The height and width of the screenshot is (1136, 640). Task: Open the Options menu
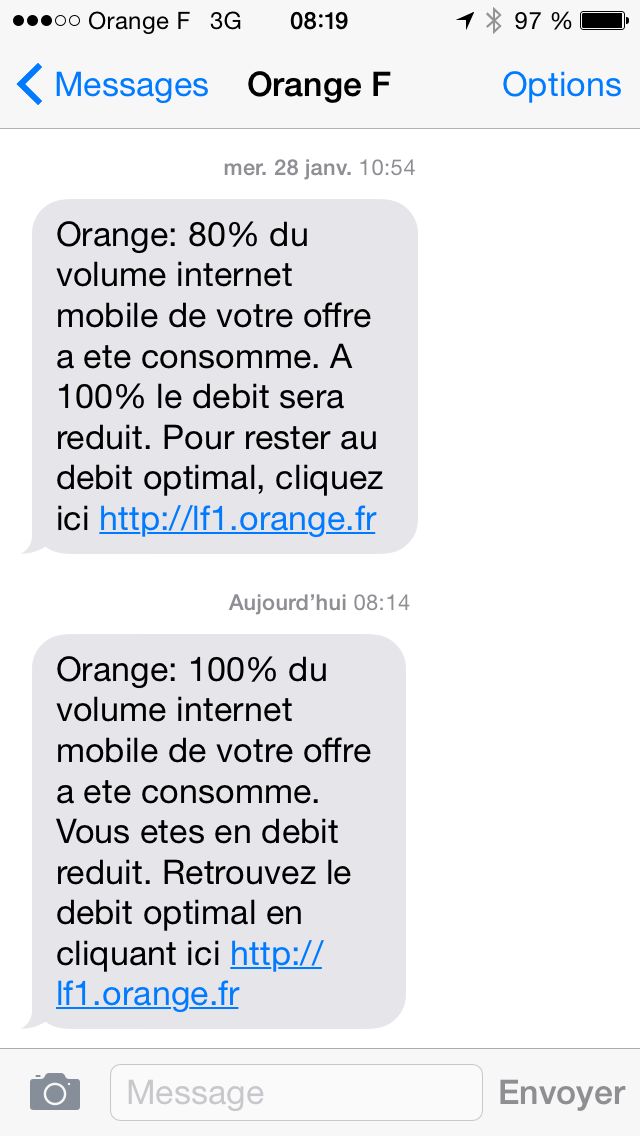561,85
